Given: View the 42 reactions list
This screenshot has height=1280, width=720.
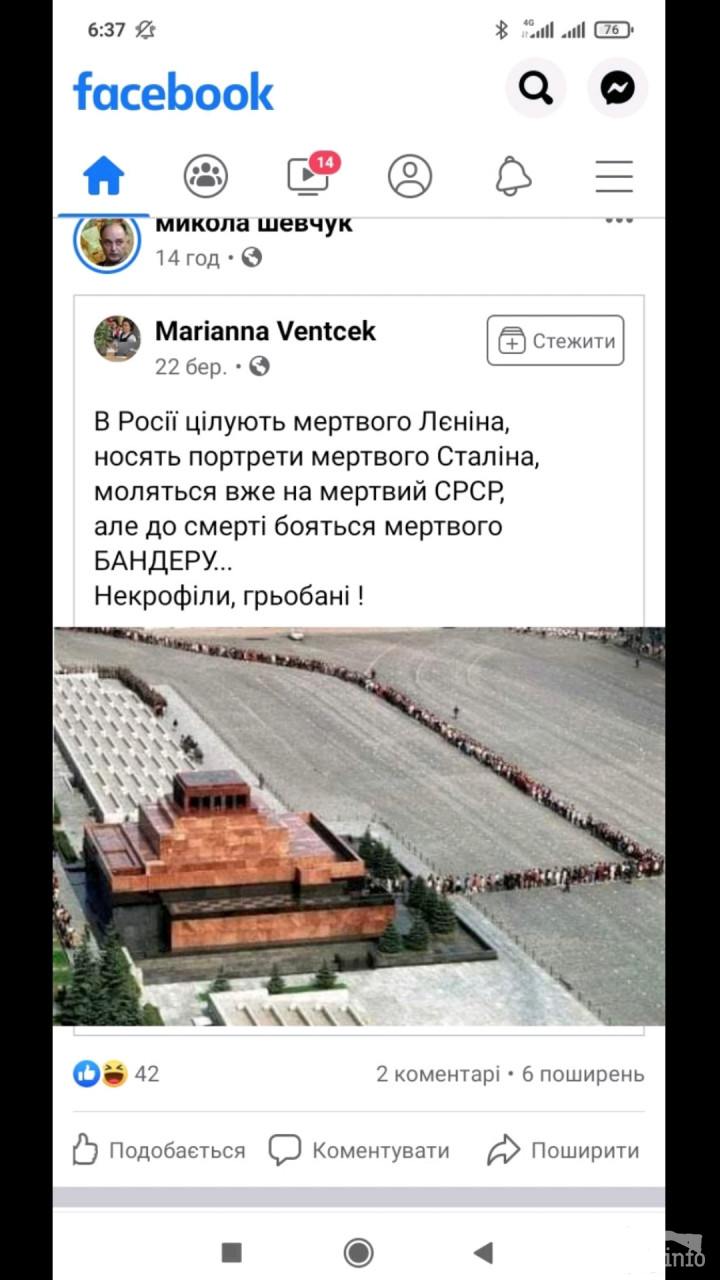Looking at the screenshot, I should [x=116, y=1074].
